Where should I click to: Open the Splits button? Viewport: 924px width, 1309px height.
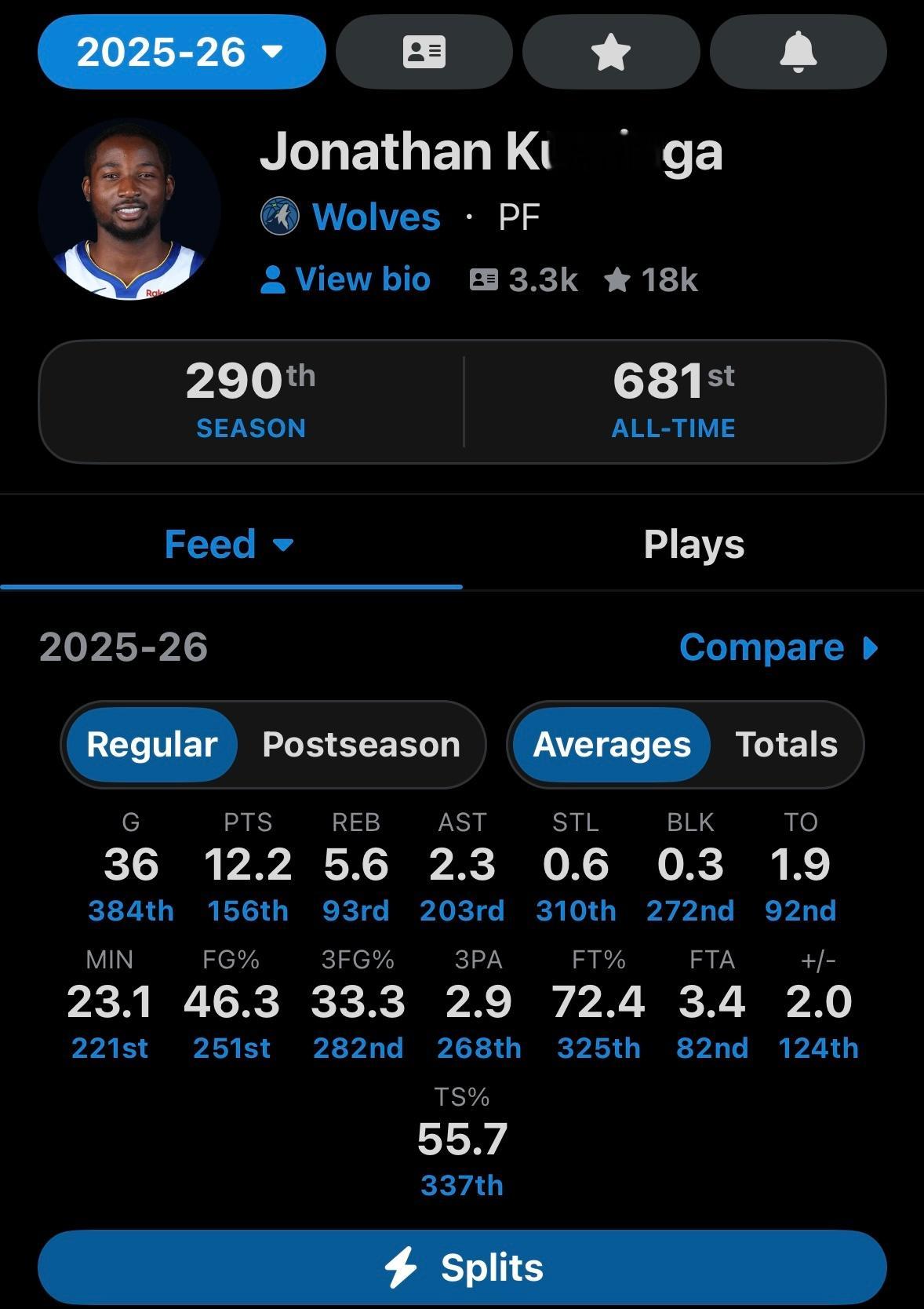point(462,1267)
